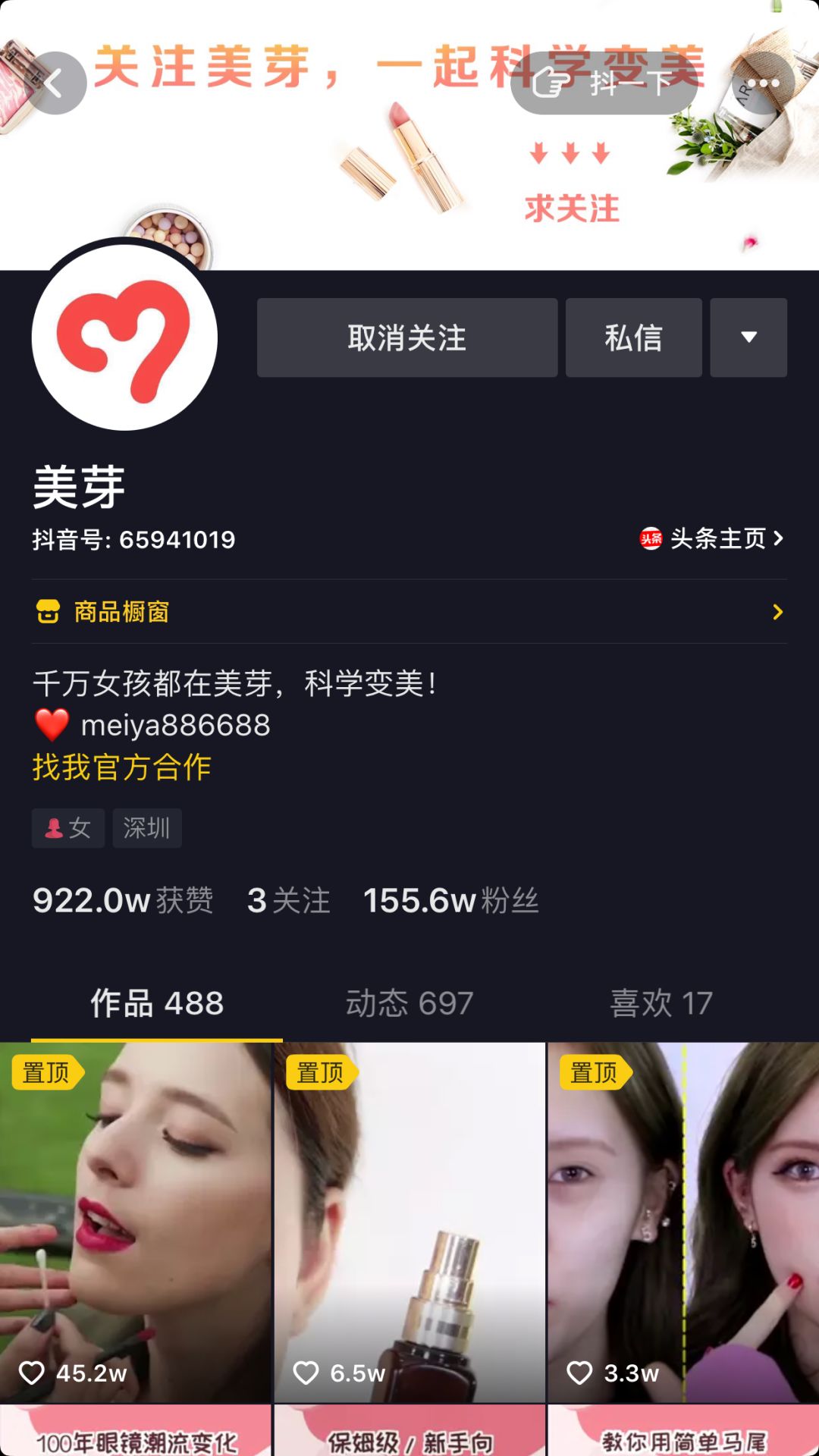Send a private message via 私信

633,337
